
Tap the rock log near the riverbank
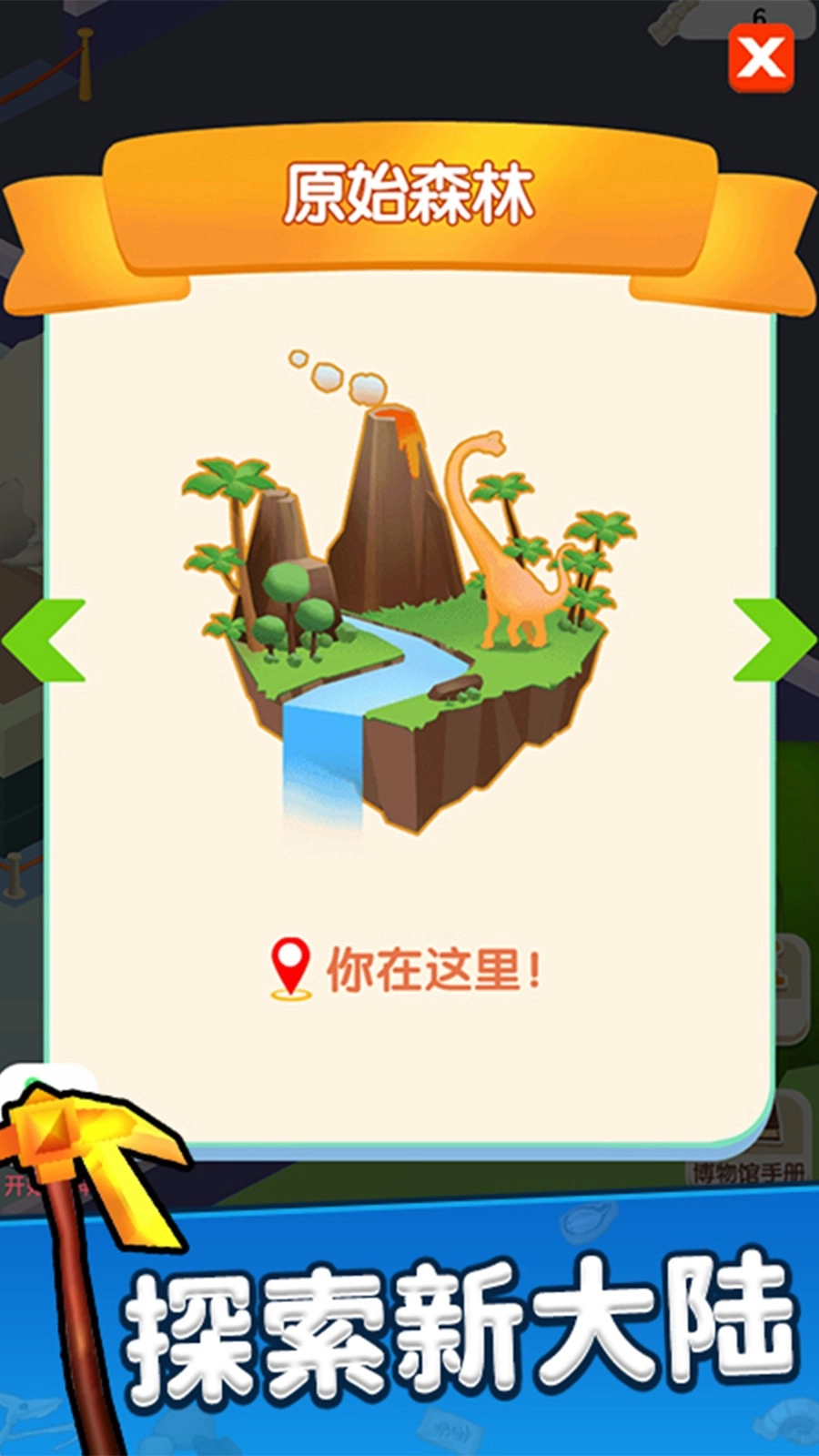pyautogui.click(x=455, y=687)
